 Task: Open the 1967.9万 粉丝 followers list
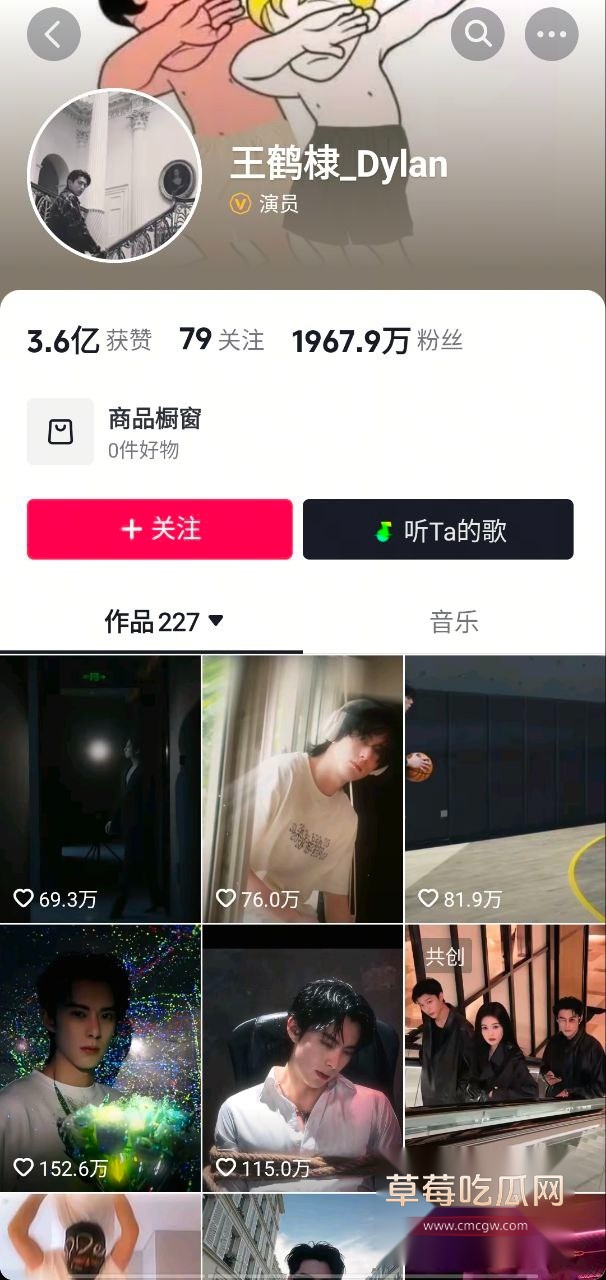pyautogui.click(x=377, y=342)
